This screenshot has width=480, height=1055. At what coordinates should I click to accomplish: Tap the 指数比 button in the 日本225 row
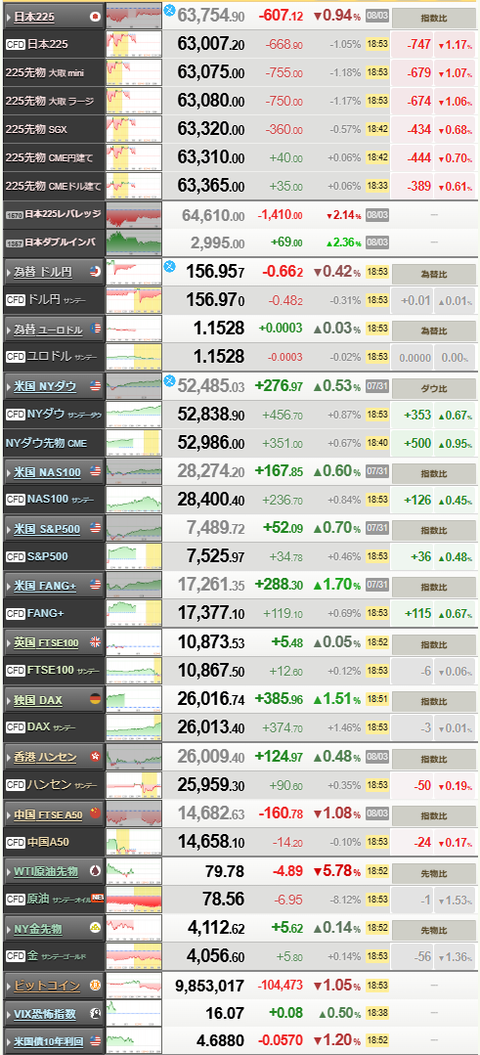pyautogui.click(x=433, y=16)
